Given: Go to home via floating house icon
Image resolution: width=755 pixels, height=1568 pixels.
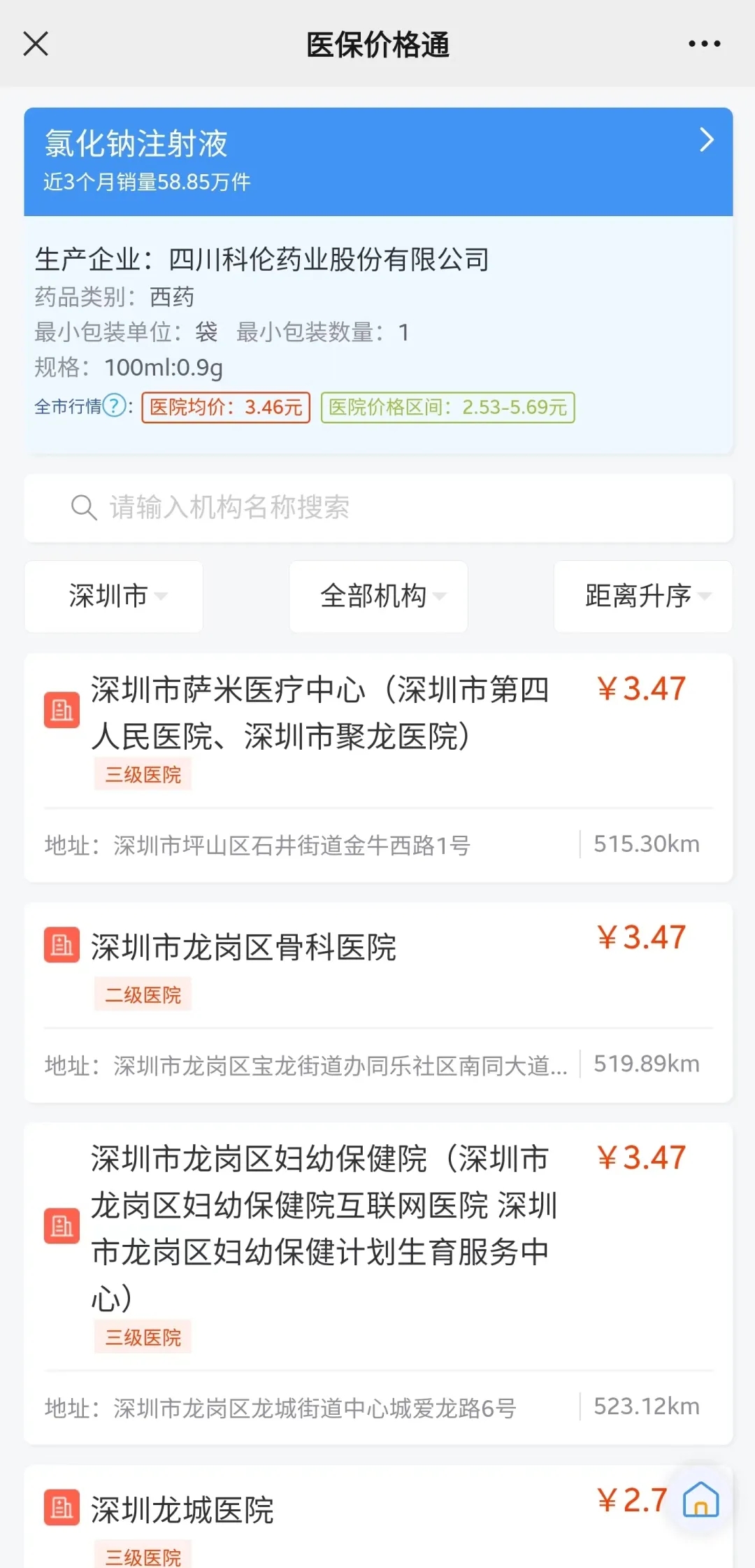Looking at the screenshot, I should point(701,1500).
